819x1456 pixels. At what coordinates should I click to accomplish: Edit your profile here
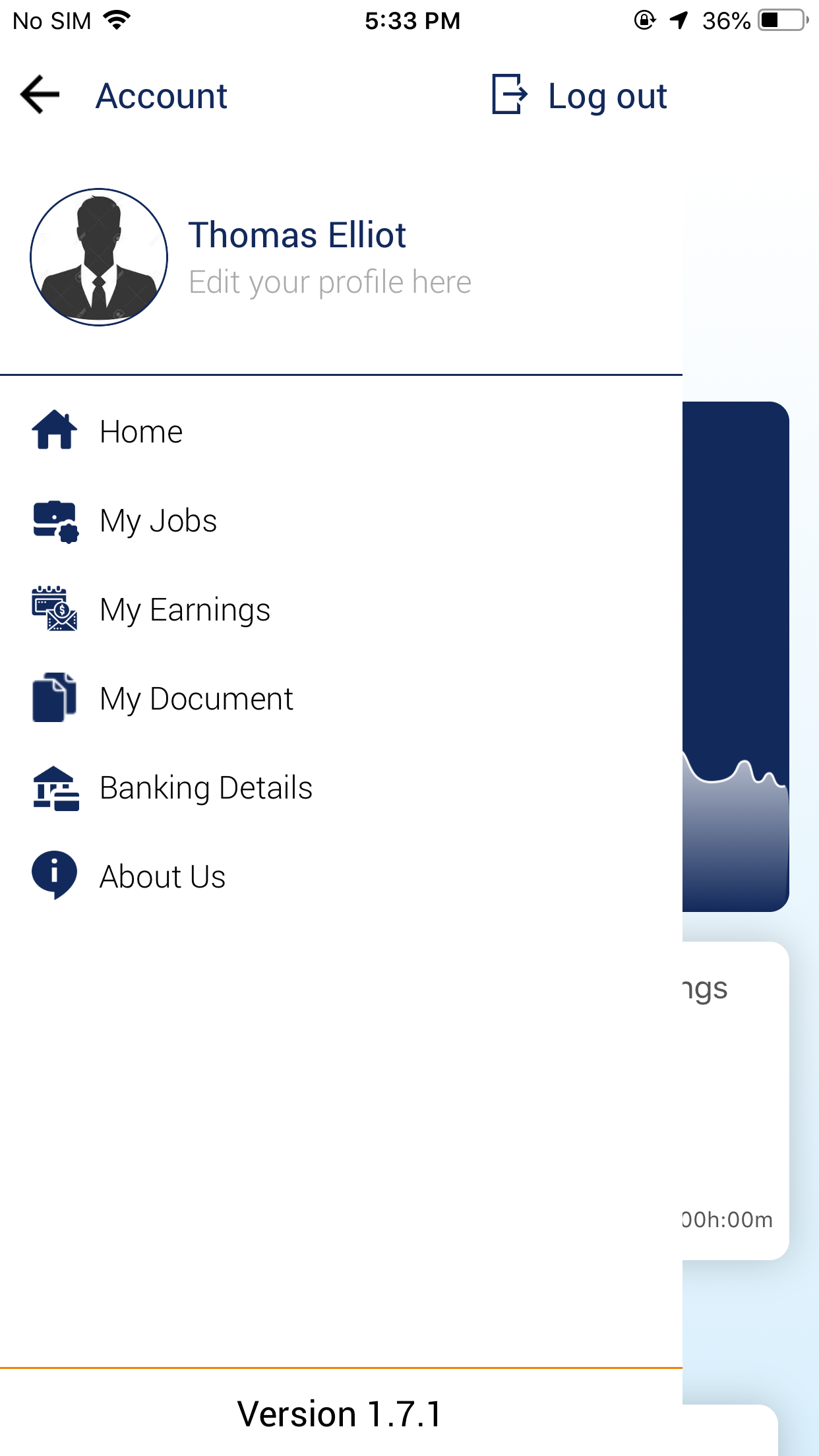[330, 282]
